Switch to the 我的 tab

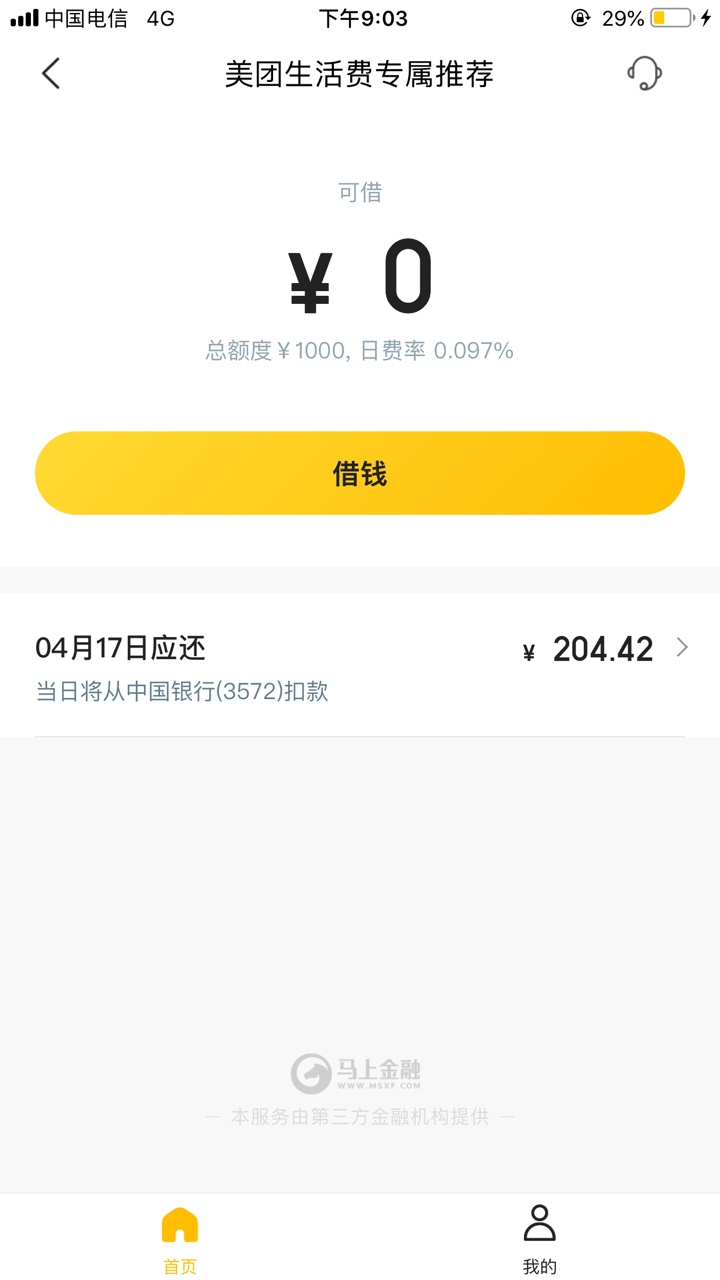tap(540, 1239)
